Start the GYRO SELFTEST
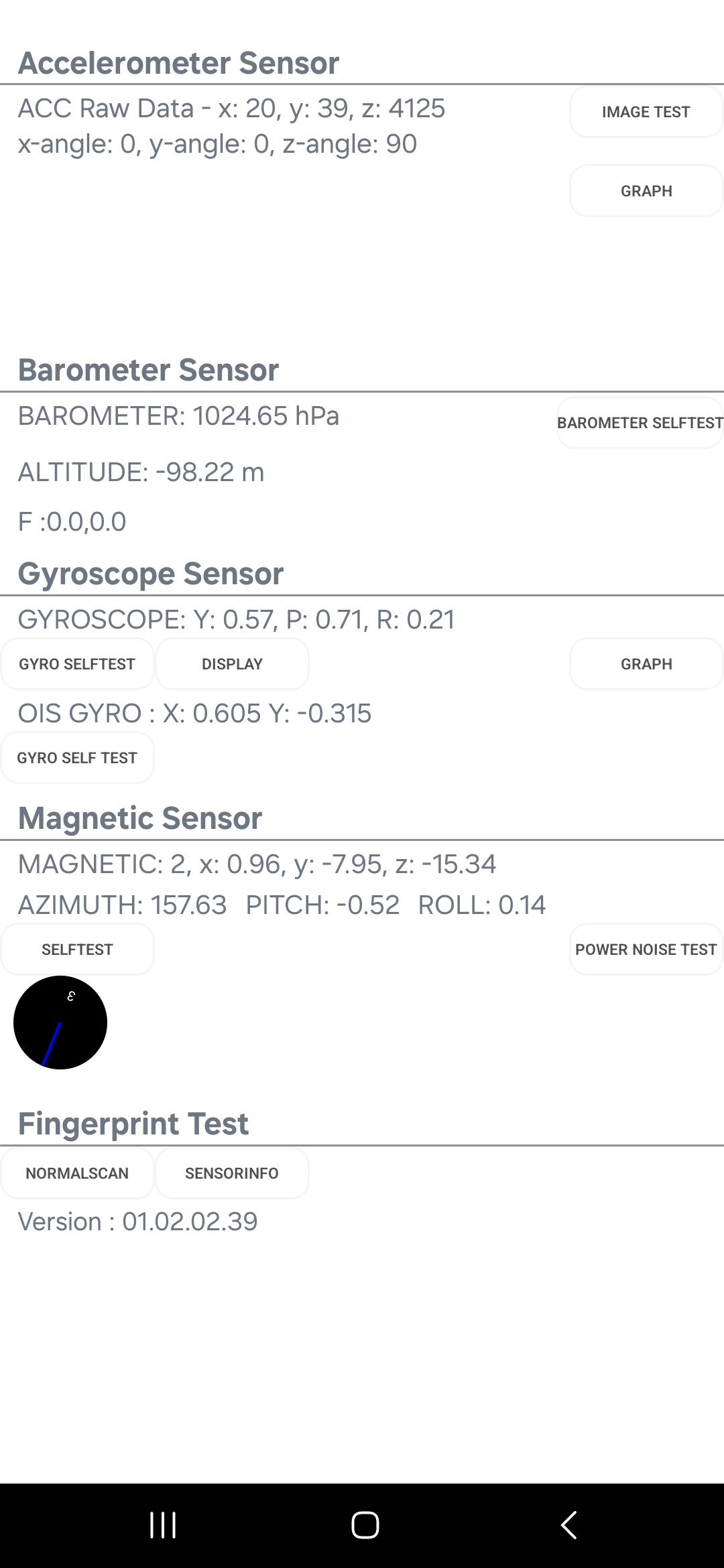724x1568 pixels. pyautogui.click(x=77, y=664)
